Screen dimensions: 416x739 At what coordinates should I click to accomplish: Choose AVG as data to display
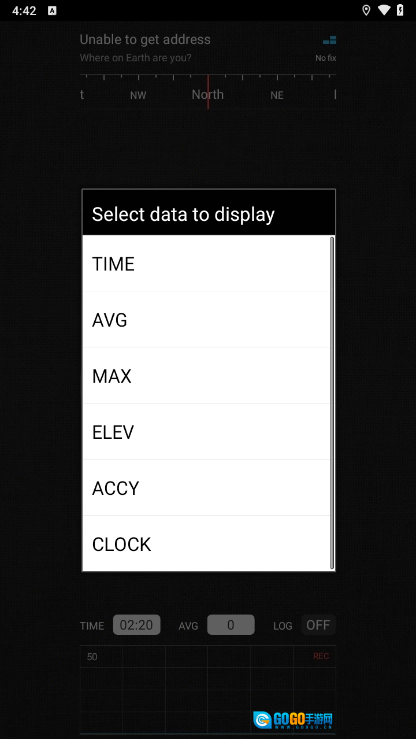click(206, 320)
